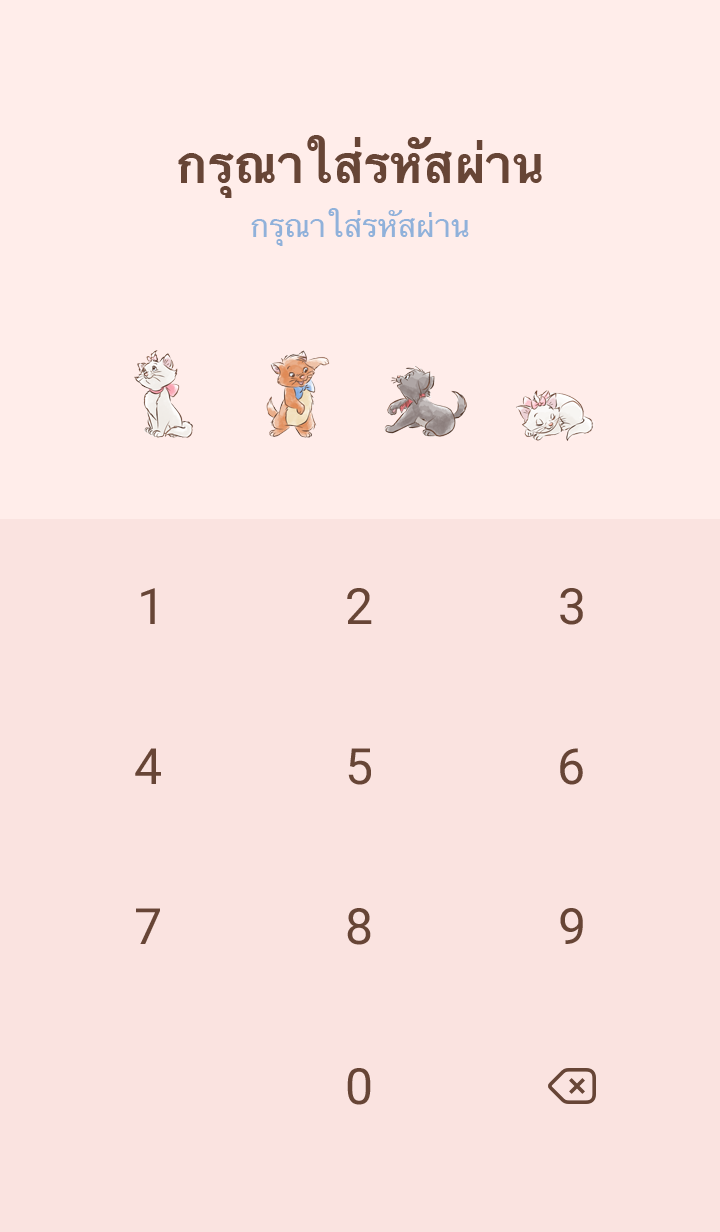The width and height of the screenshot is (720, 1232).
Task: Tap the number 2 key
Action: (x=359, y=607)
